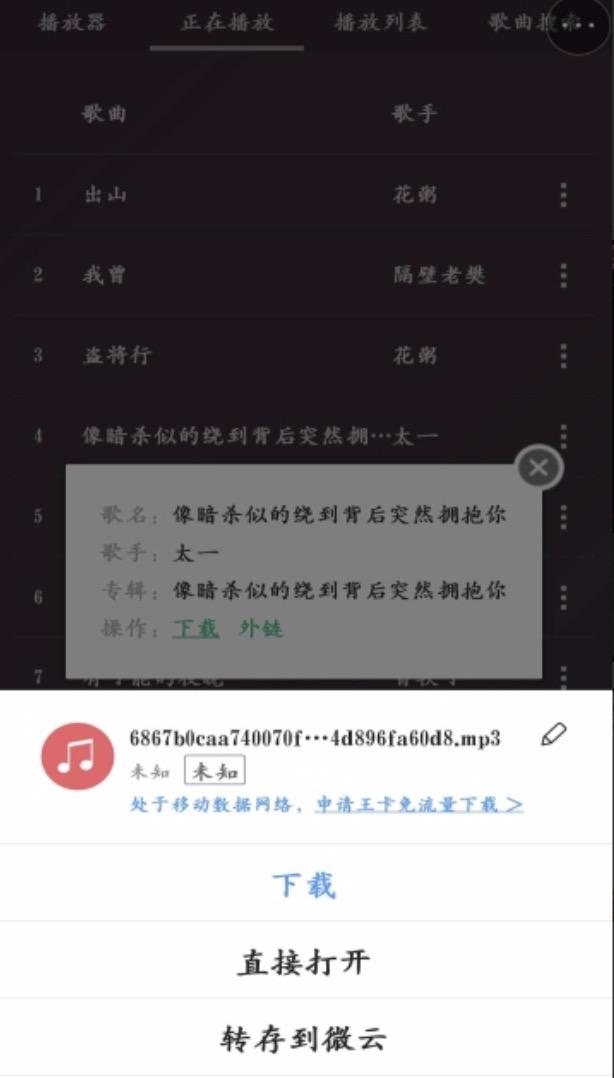Tap the 下载 button in the bottom sheet
Viewport: 614px width, 1078px height.
click(305, 885)
